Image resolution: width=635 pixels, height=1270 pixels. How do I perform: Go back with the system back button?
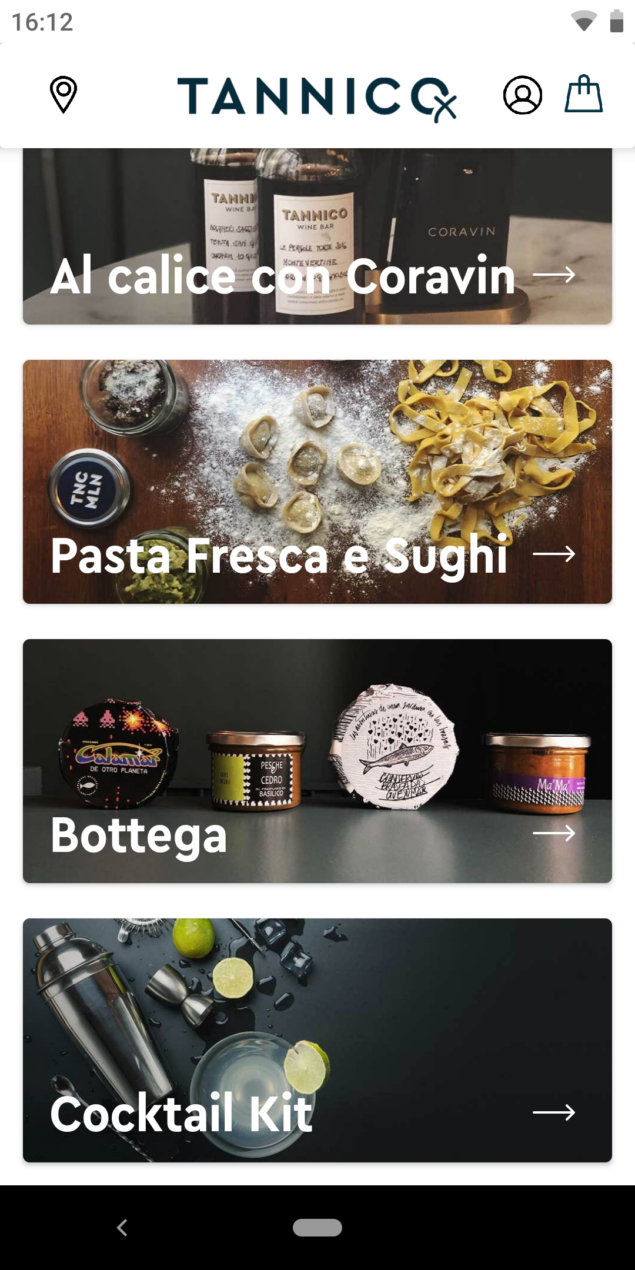(x=122, y=1227)
